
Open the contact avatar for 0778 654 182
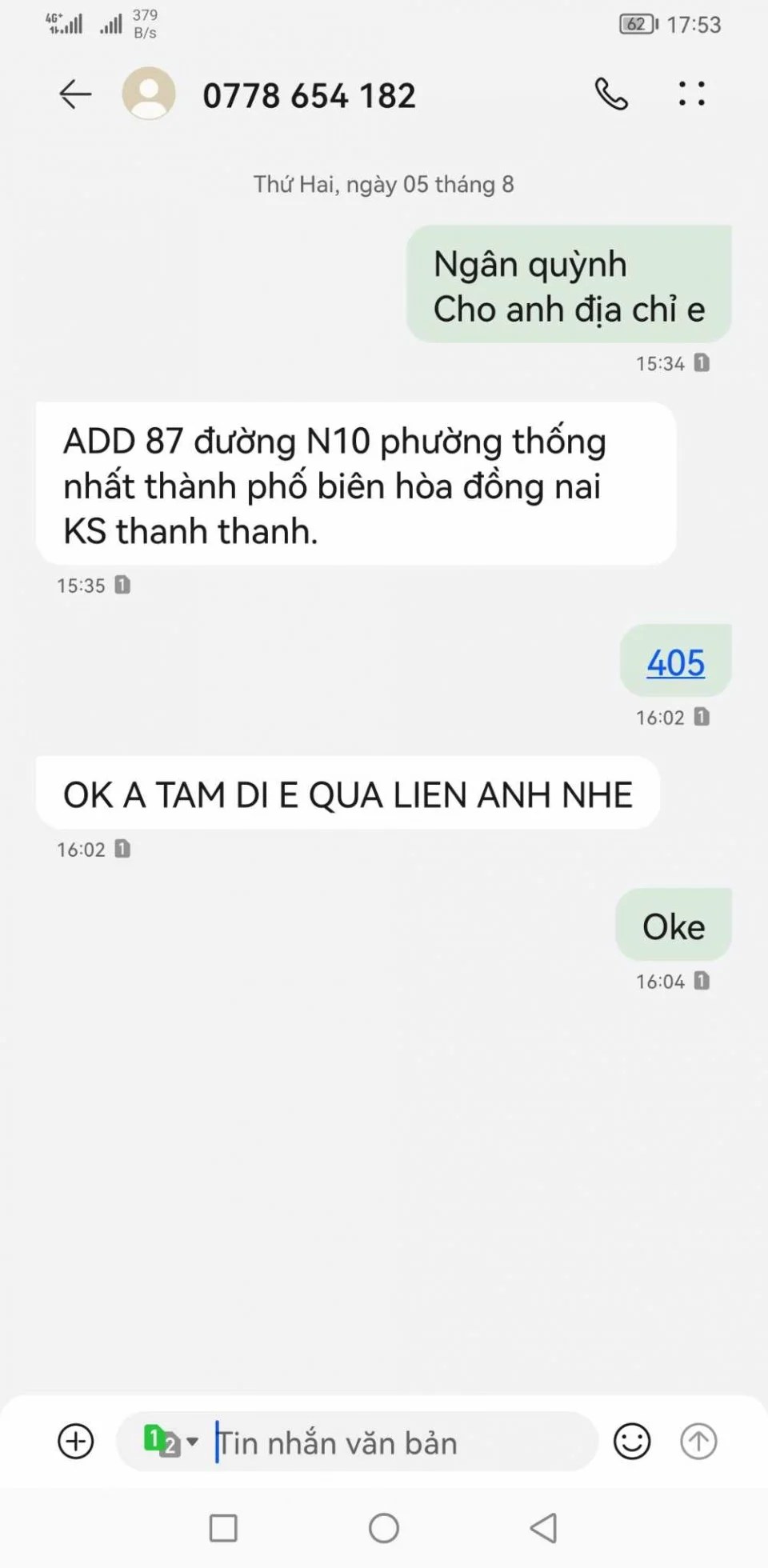(149, 94)
